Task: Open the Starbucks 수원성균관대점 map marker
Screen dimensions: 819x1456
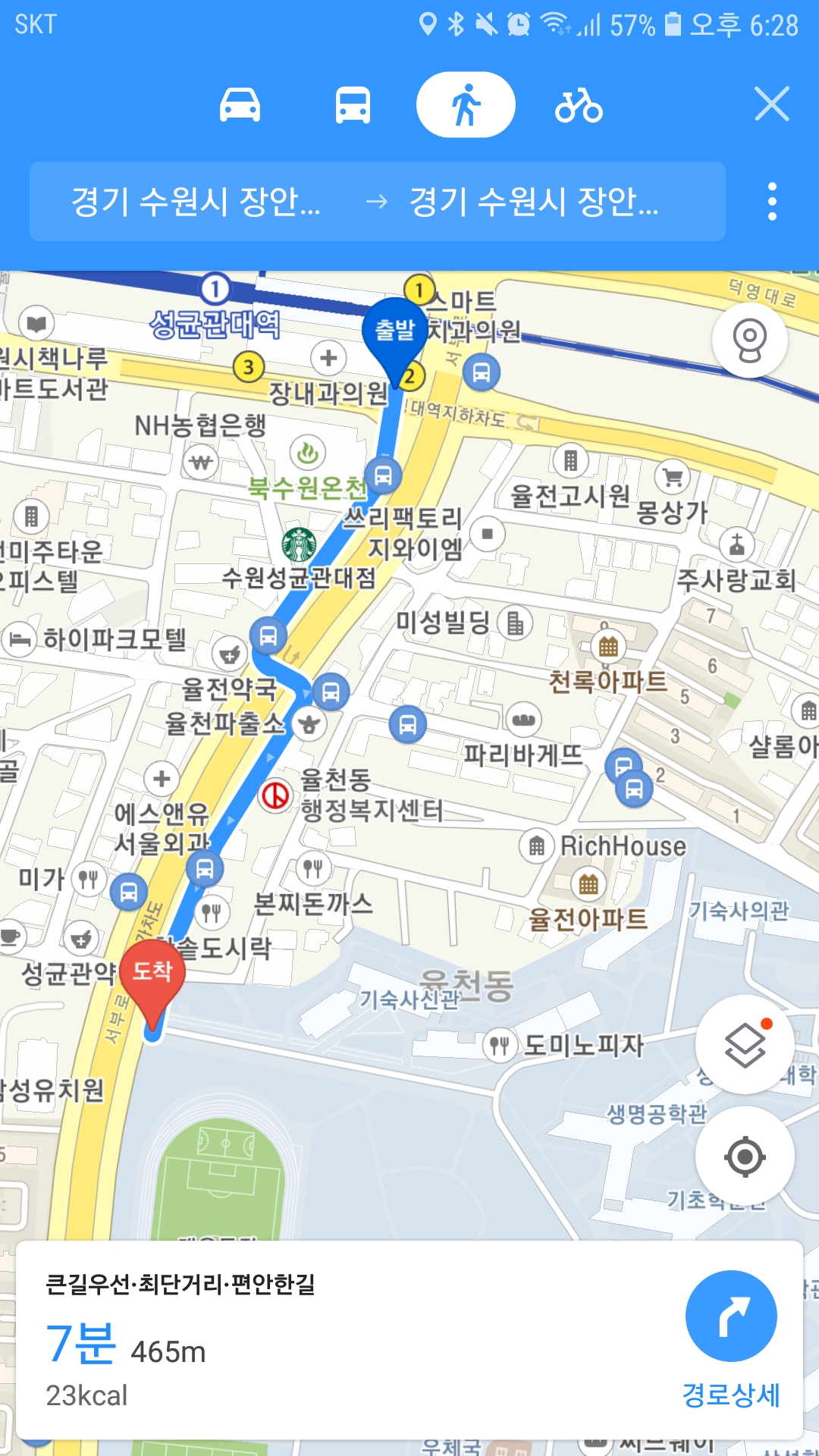Action: tap(299, 544)
